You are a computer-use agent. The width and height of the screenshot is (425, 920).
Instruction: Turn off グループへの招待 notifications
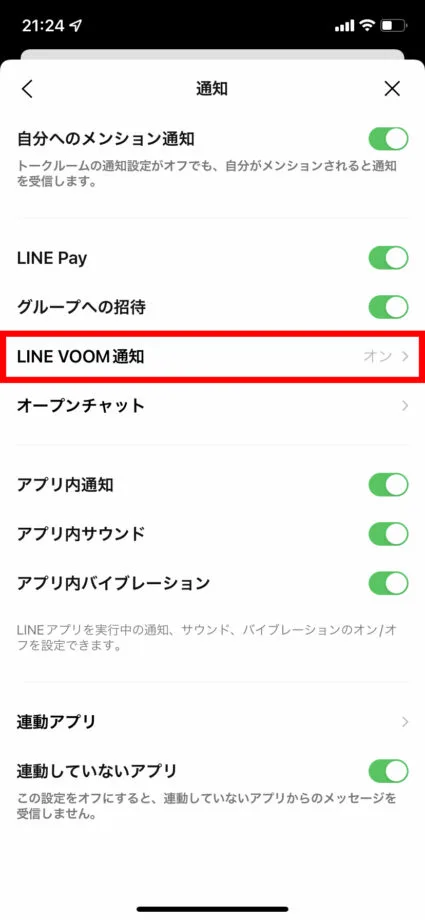[x=388, y=307]
